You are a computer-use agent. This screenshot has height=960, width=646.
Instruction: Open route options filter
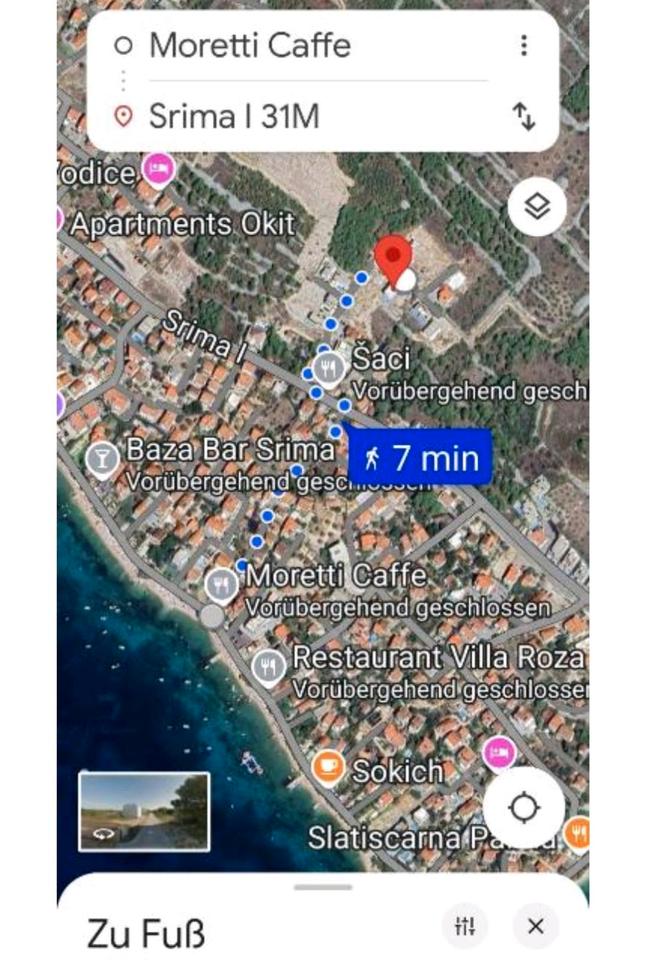465,927
